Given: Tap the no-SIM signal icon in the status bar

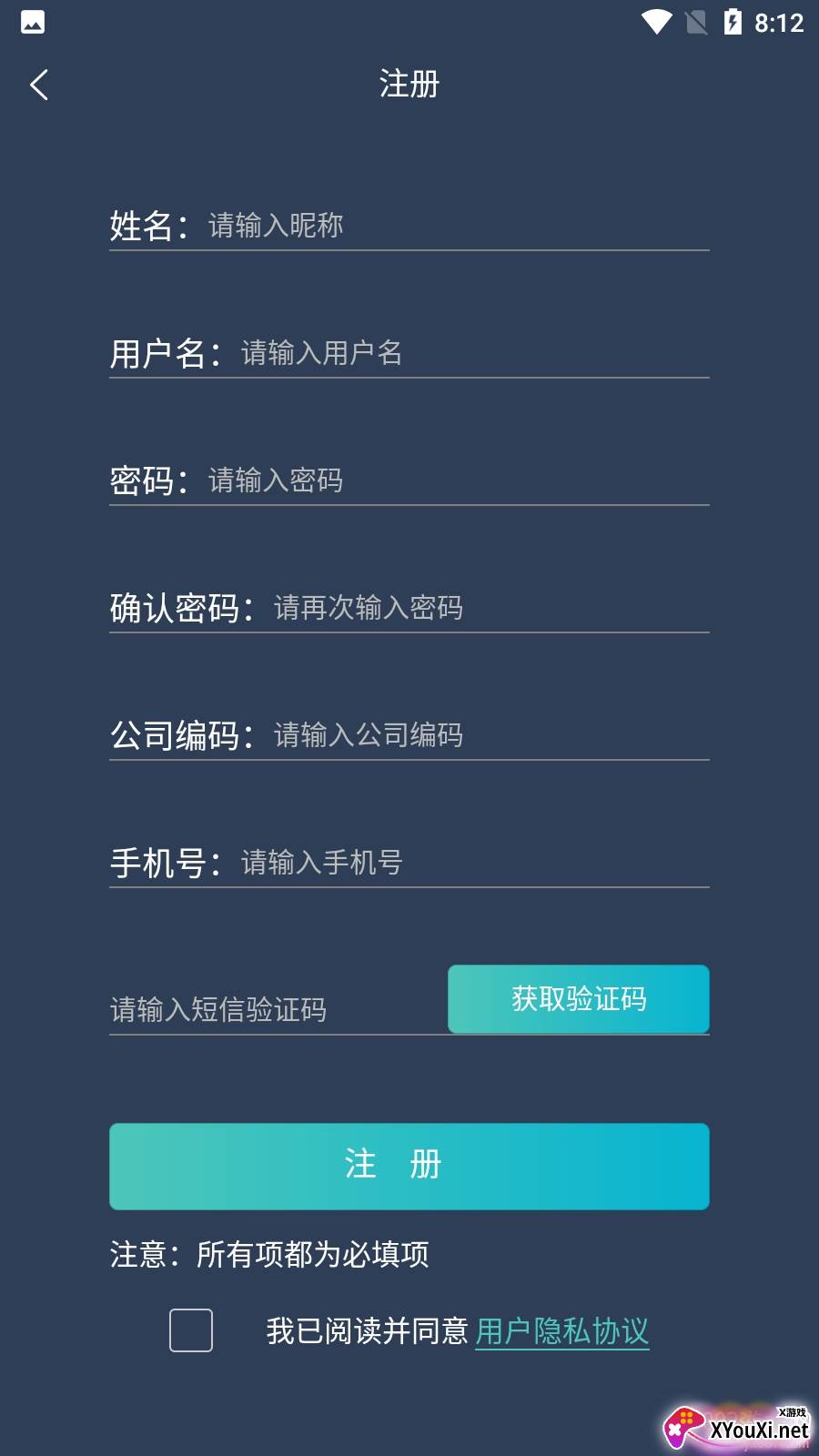Looking at the screenshot, I should point(697,23).
